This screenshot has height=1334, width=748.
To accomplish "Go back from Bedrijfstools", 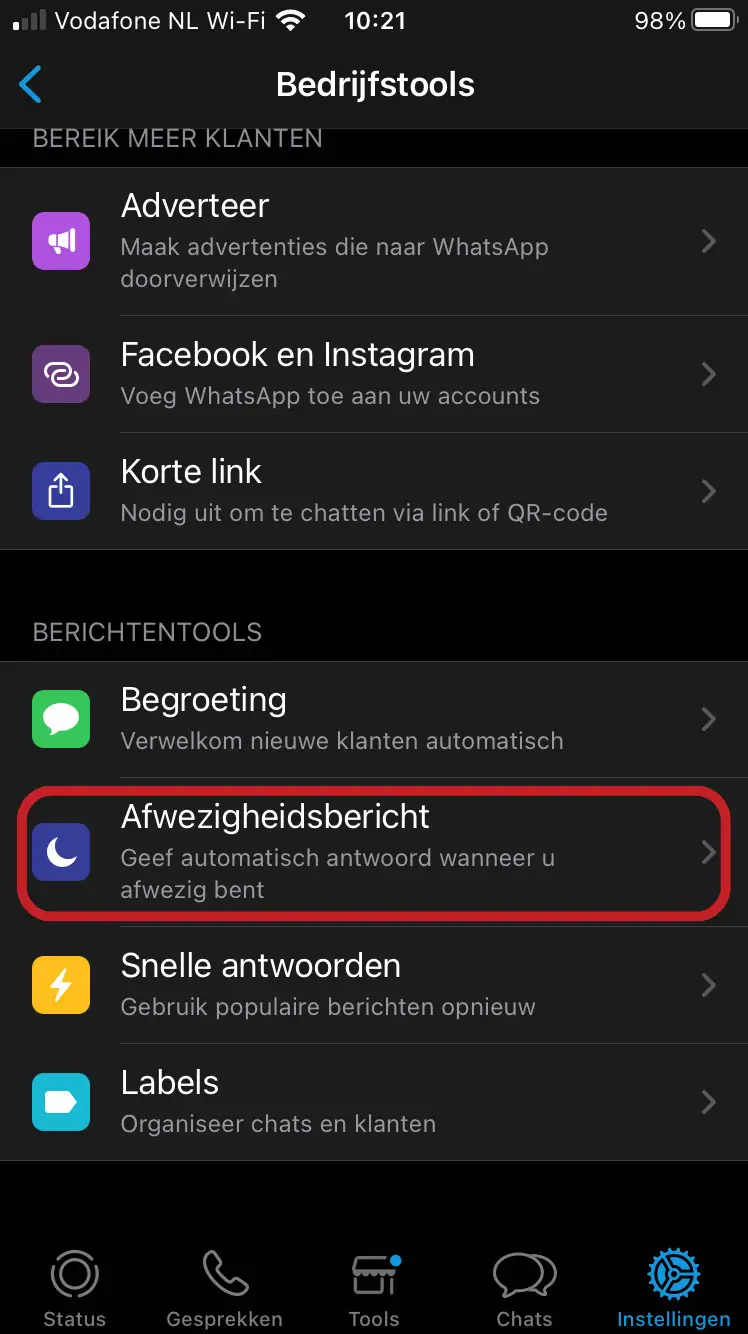I will (x=31, y=85).
